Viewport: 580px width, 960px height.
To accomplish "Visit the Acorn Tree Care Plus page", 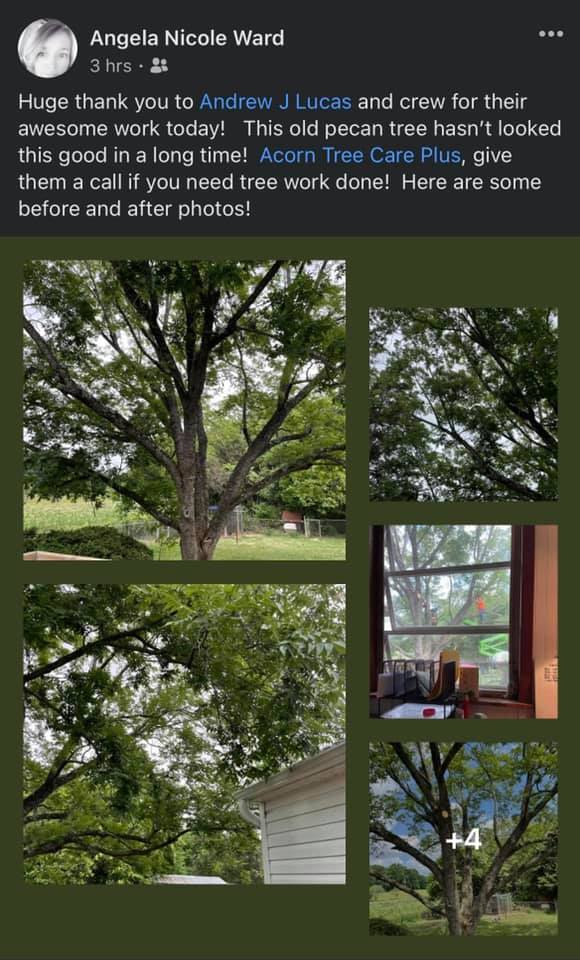I will [x=360, y=156].
